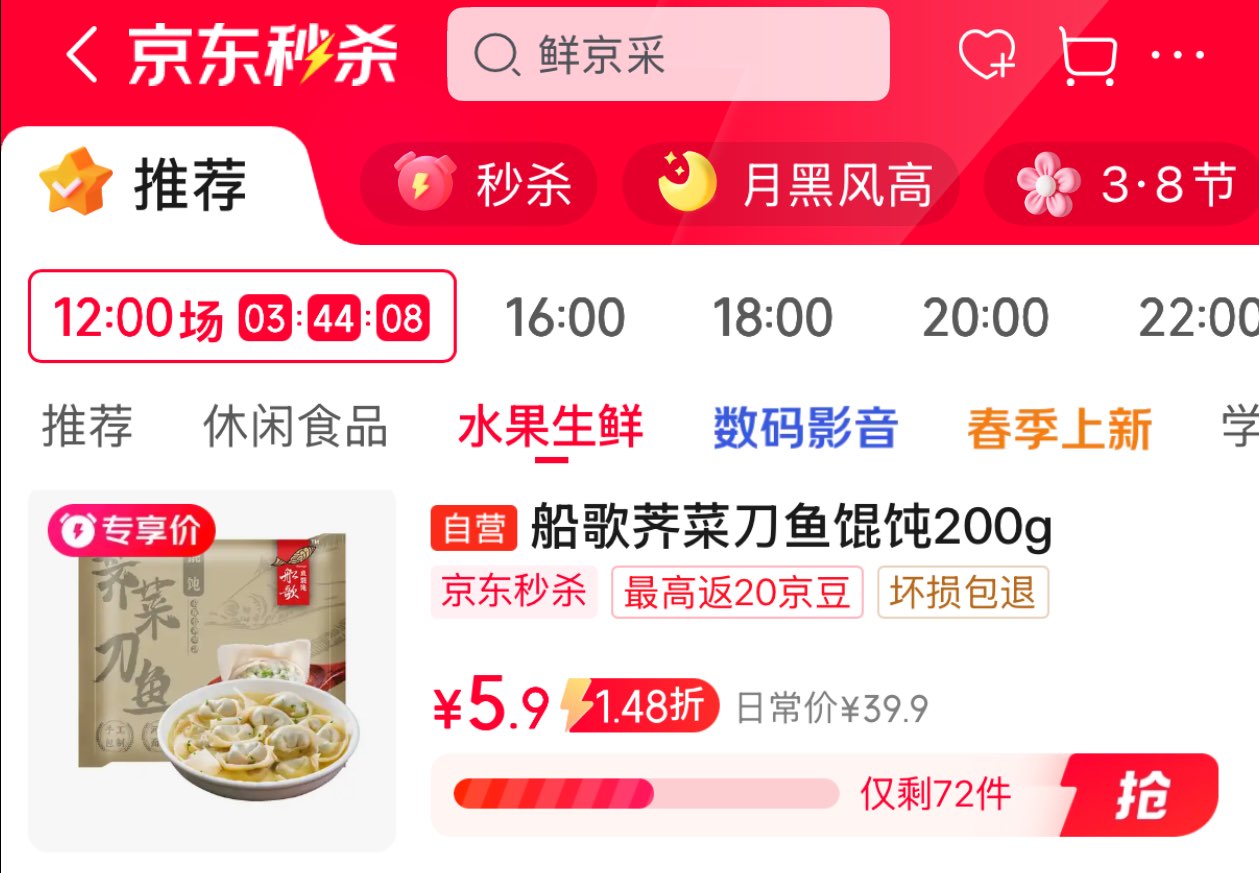The height and width of the screenshot is (873, 1259).
Task: Choose the 数码影音 category
Action: click(x=805, y=427)
